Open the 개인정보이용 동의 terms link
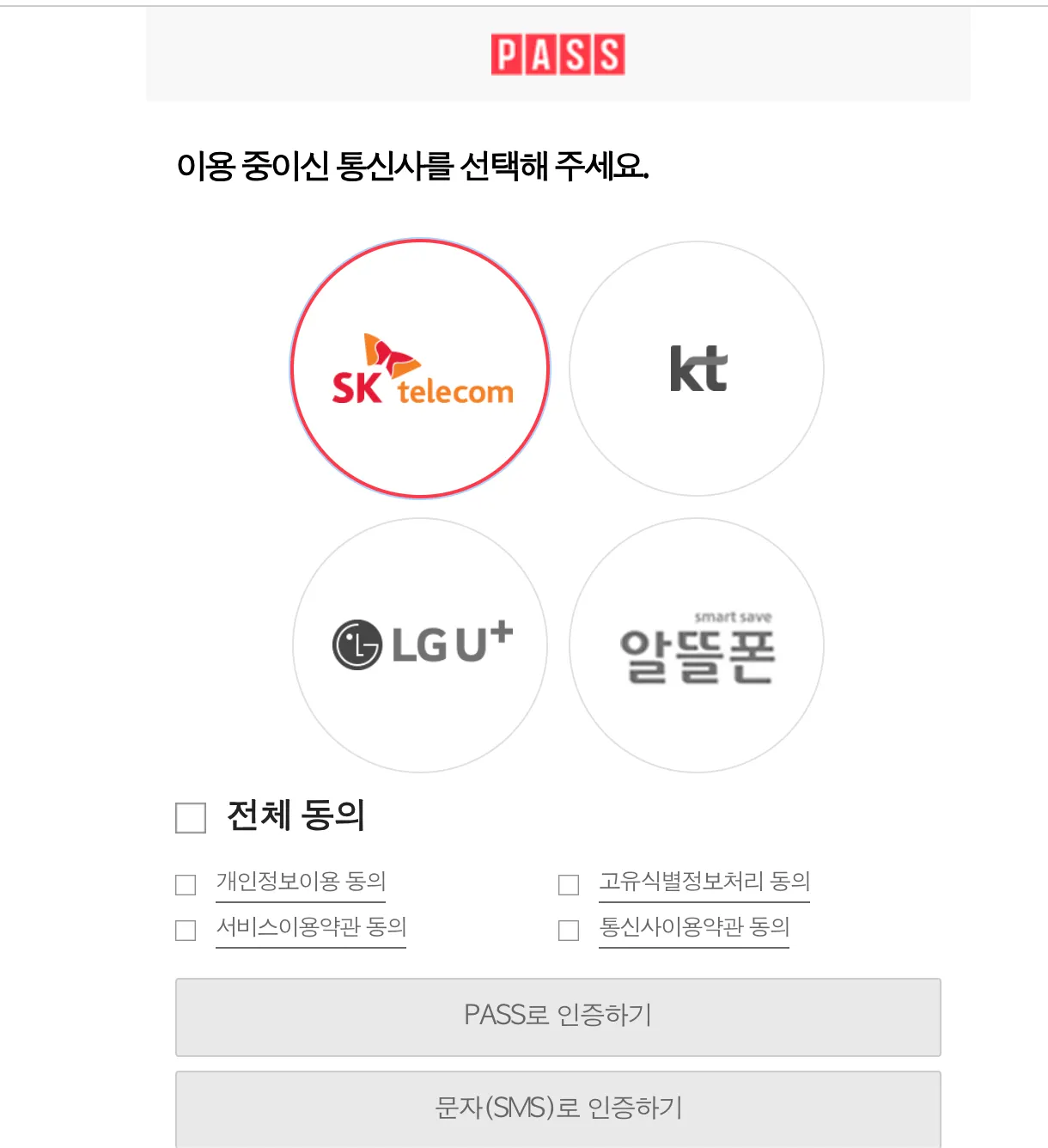 point(301,882)
